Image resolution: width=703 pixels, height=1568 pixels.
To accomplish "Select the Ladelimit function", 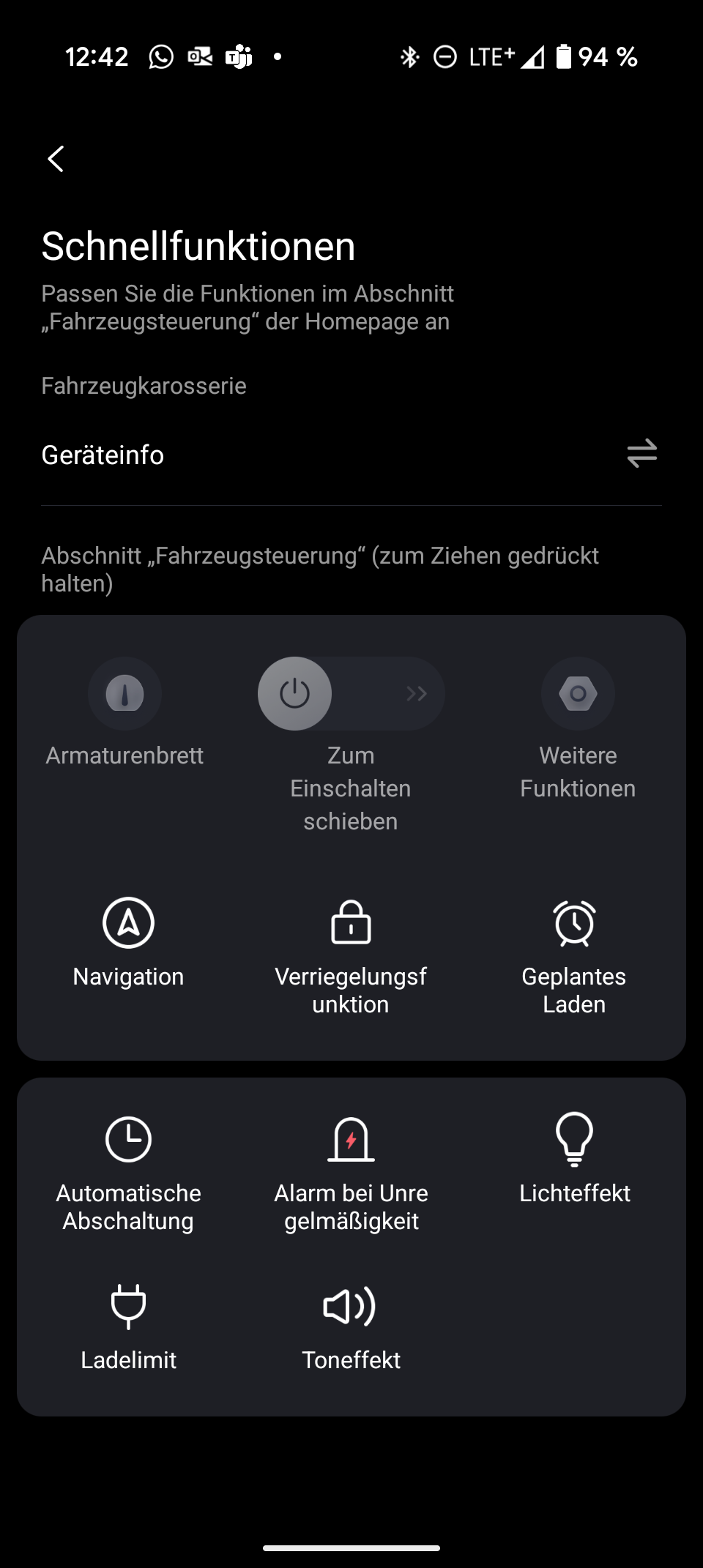I will [128, 1328].
